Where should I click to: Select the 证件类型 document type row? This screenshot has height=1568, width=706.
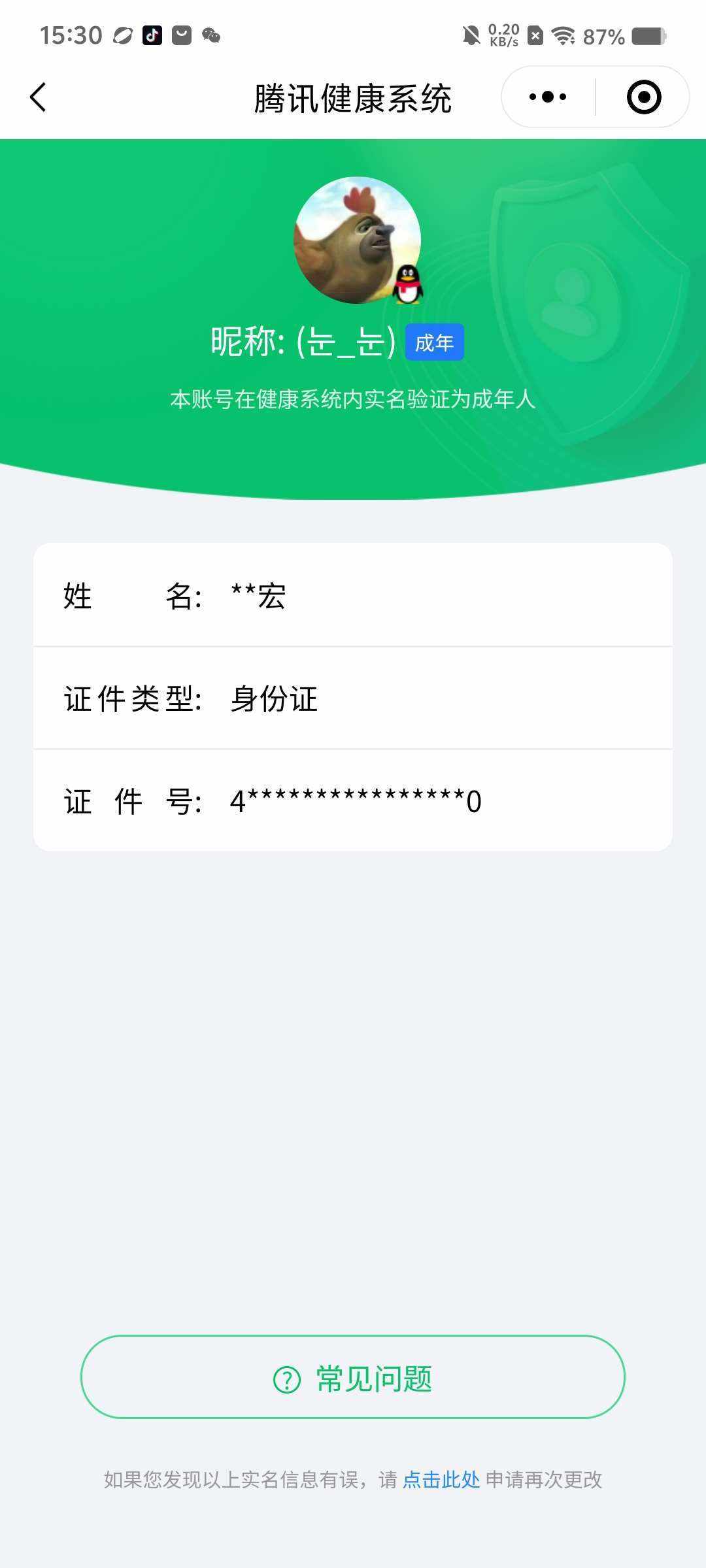click(x=353, y=699)
